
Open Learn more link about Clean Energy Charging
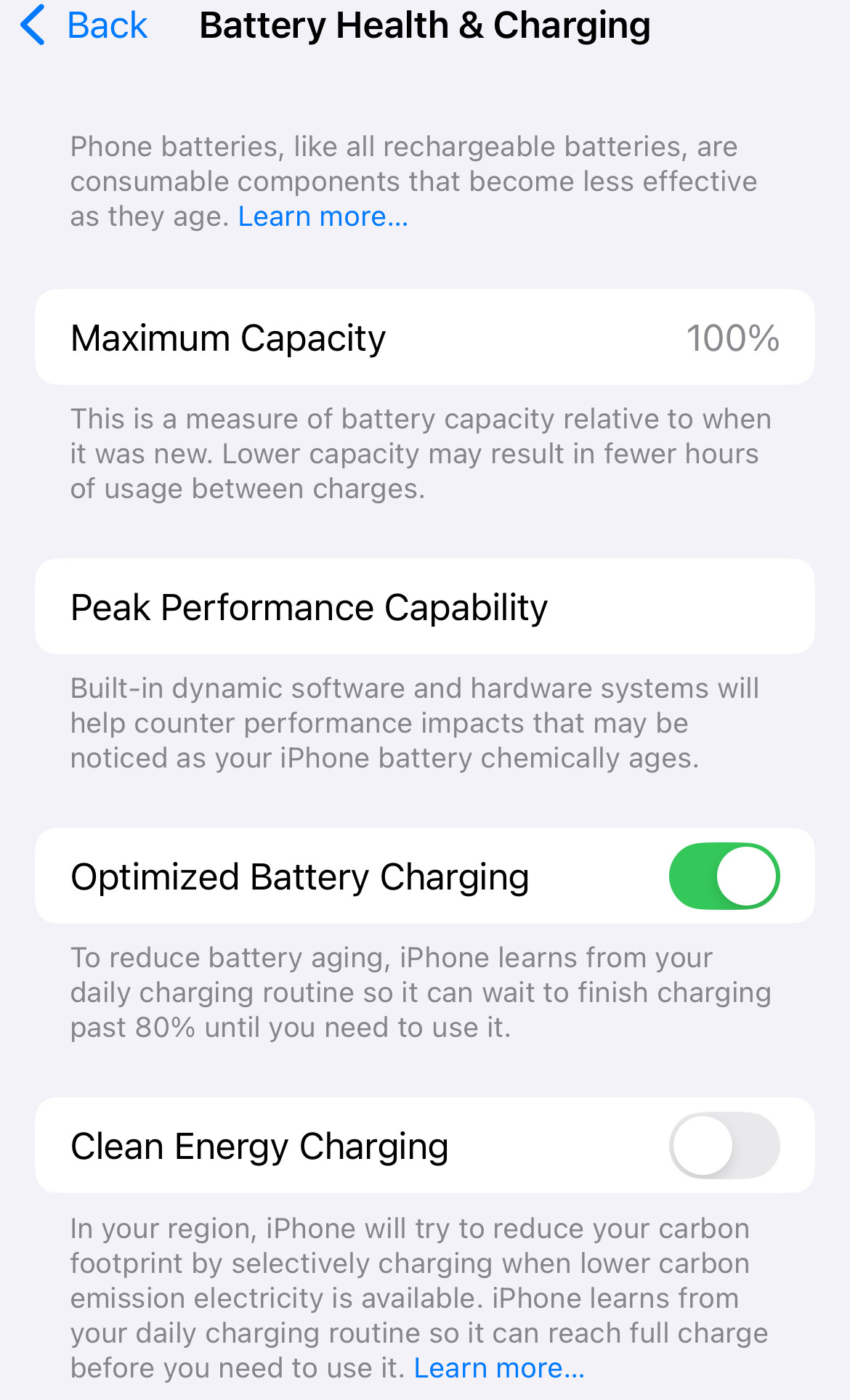tap(499, 1368)
